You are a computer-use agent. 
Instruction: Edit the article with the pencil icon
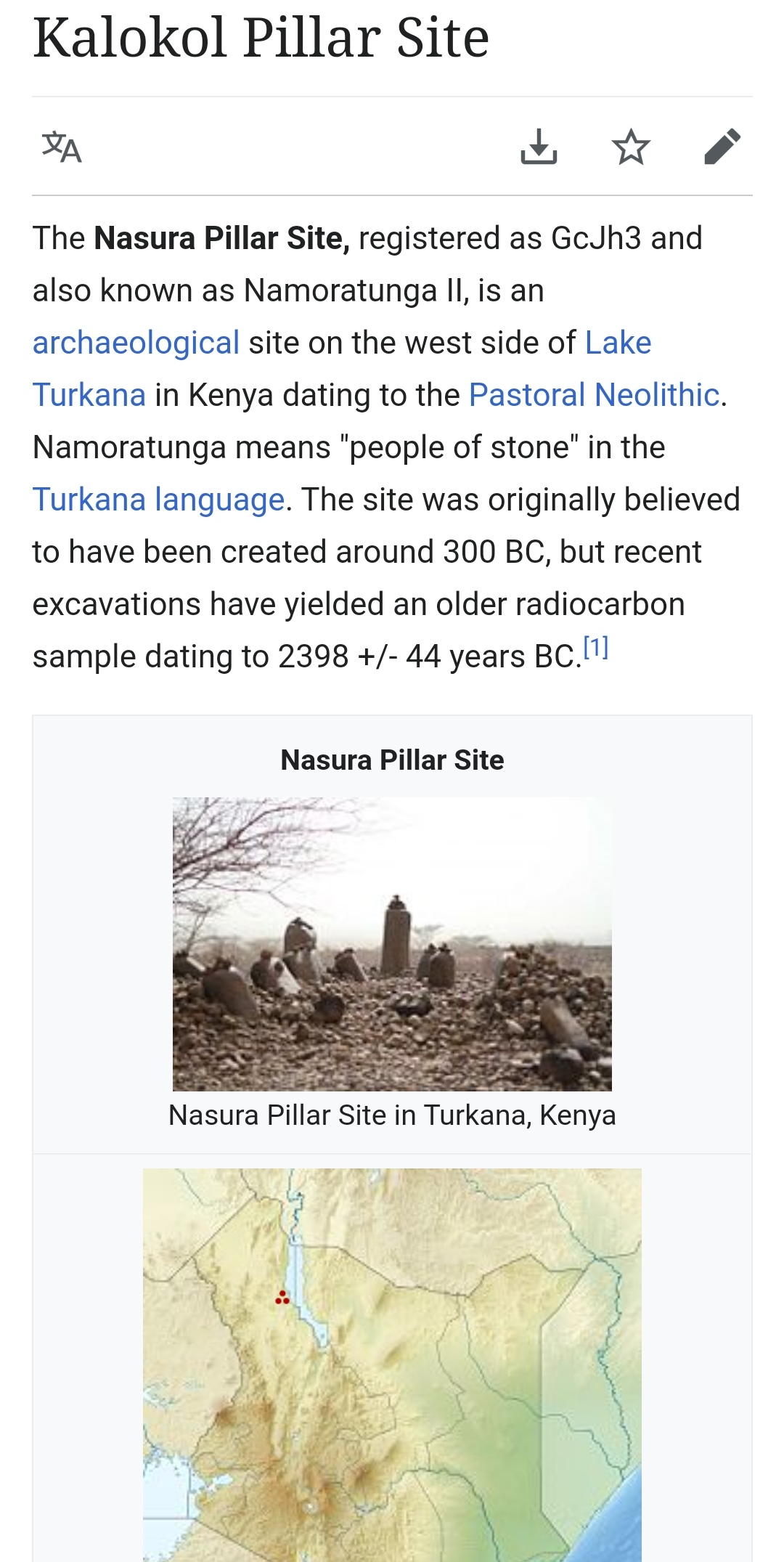[x=722, y=147]
